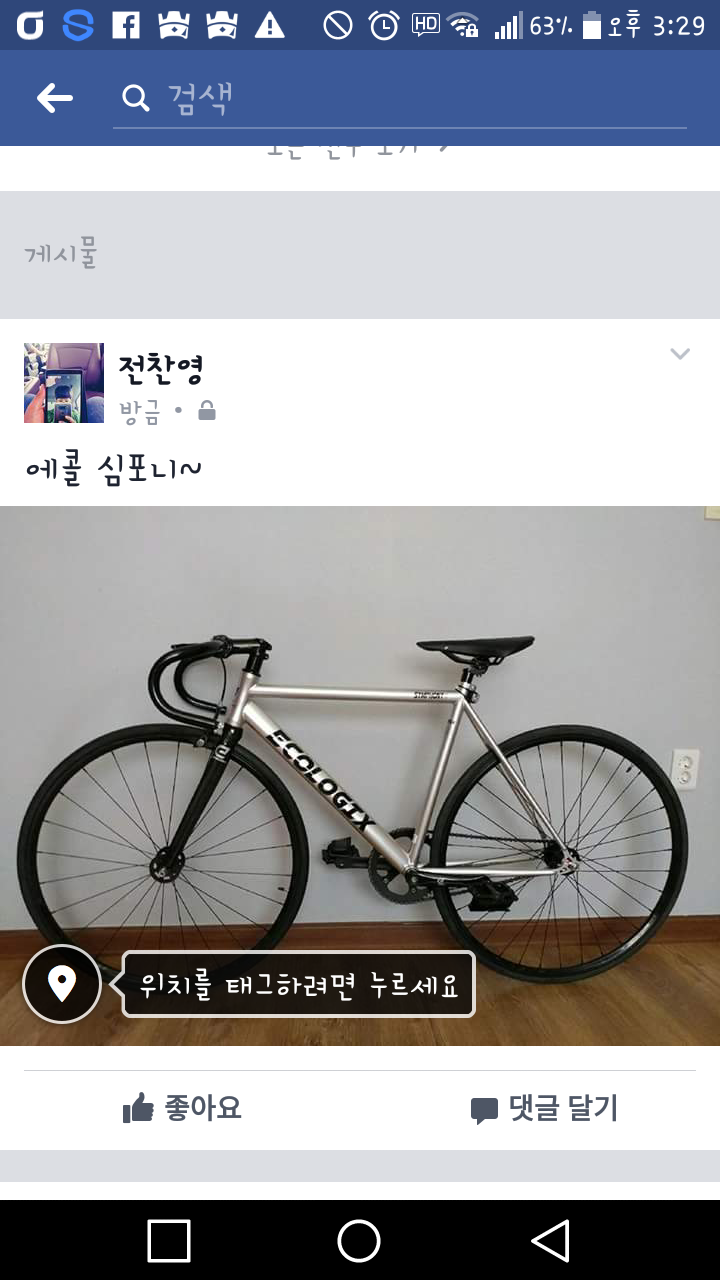Tap the location pin to tag a place
This screenshot has width=720, height=1280.
62,984
